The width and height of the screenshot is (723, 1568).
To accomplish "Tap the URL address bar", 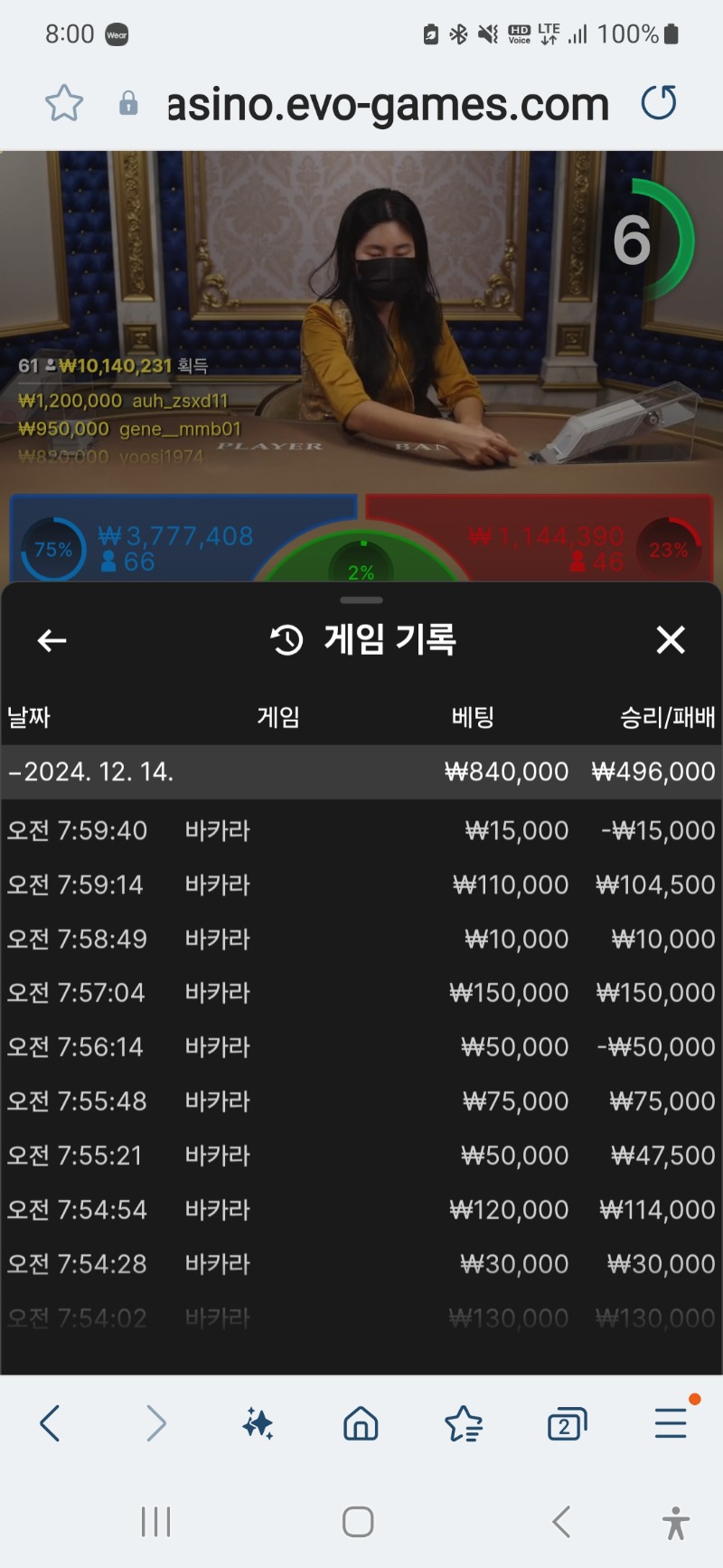I will [389, 104].
